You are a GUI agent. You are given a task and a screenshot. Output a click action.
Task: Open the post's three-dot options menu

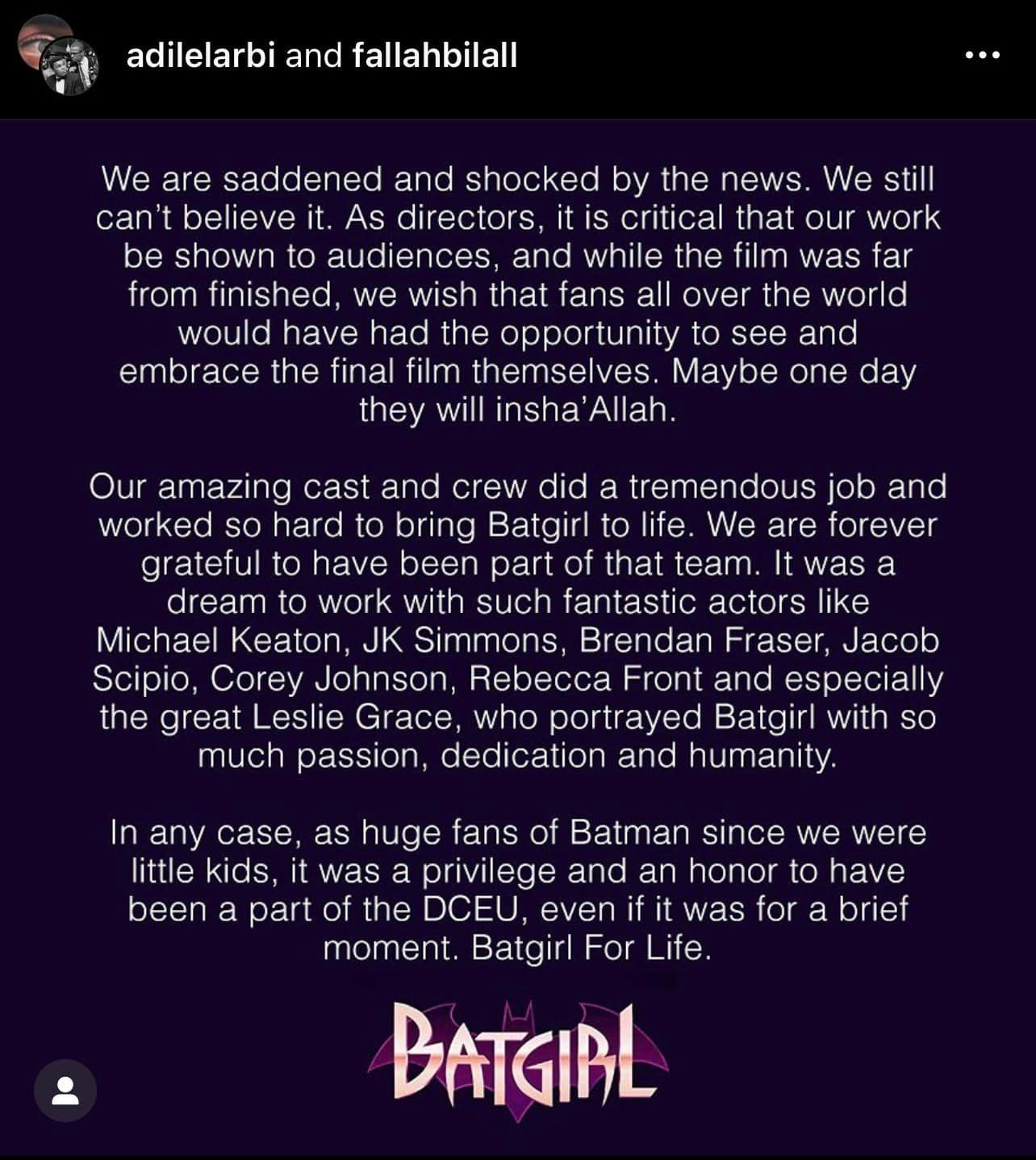pyautogui.click(x=982, y=56)
